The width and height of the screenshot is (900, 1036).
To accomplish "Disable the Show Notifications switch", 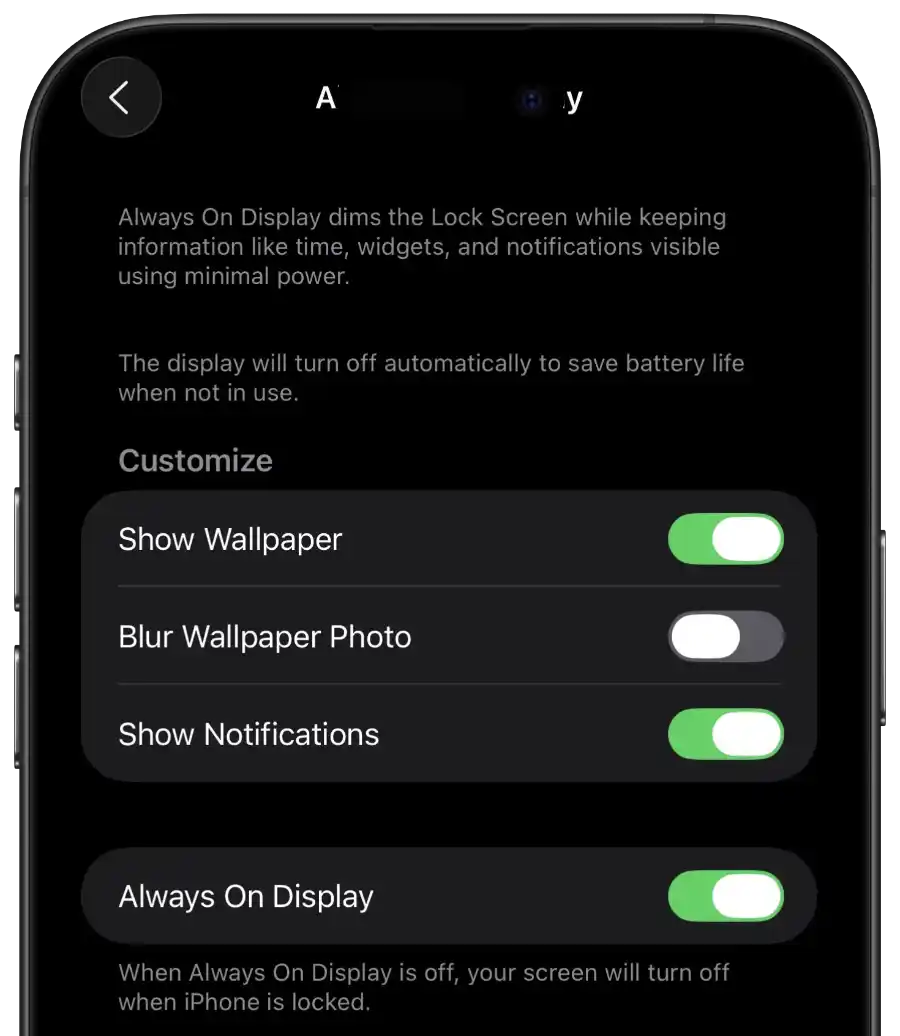I will click(x=725, y=735).
